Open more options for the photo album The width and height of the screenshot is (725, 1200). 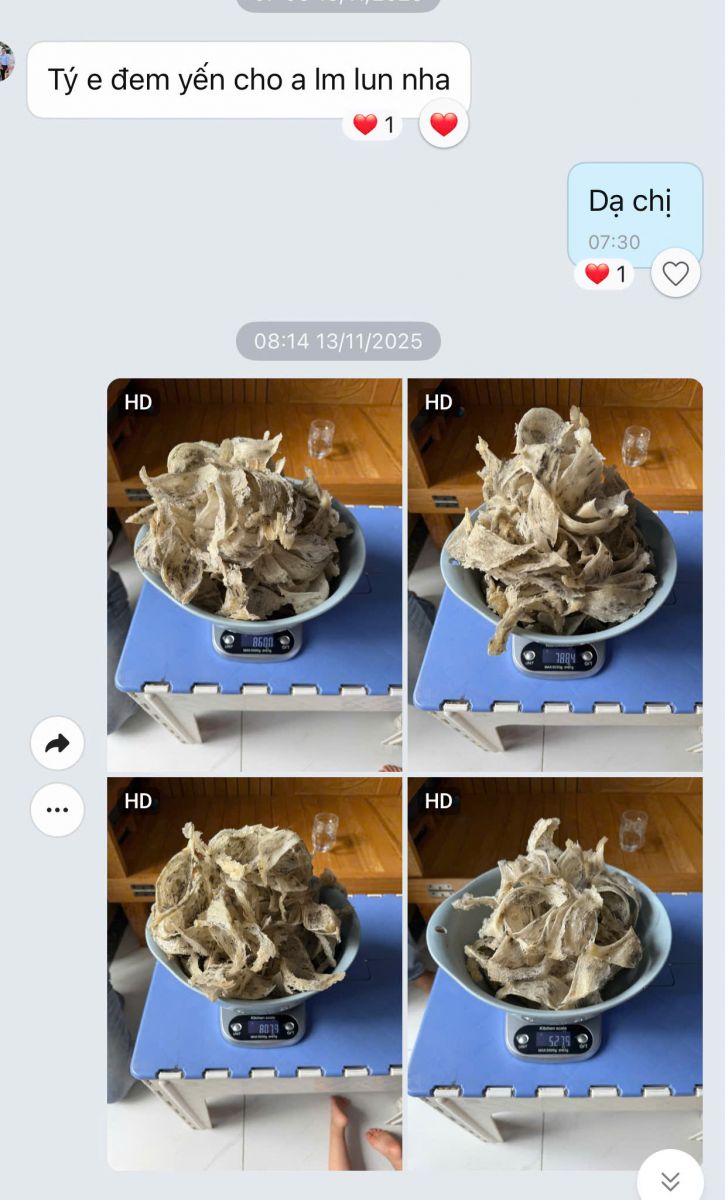click(57, 809)
